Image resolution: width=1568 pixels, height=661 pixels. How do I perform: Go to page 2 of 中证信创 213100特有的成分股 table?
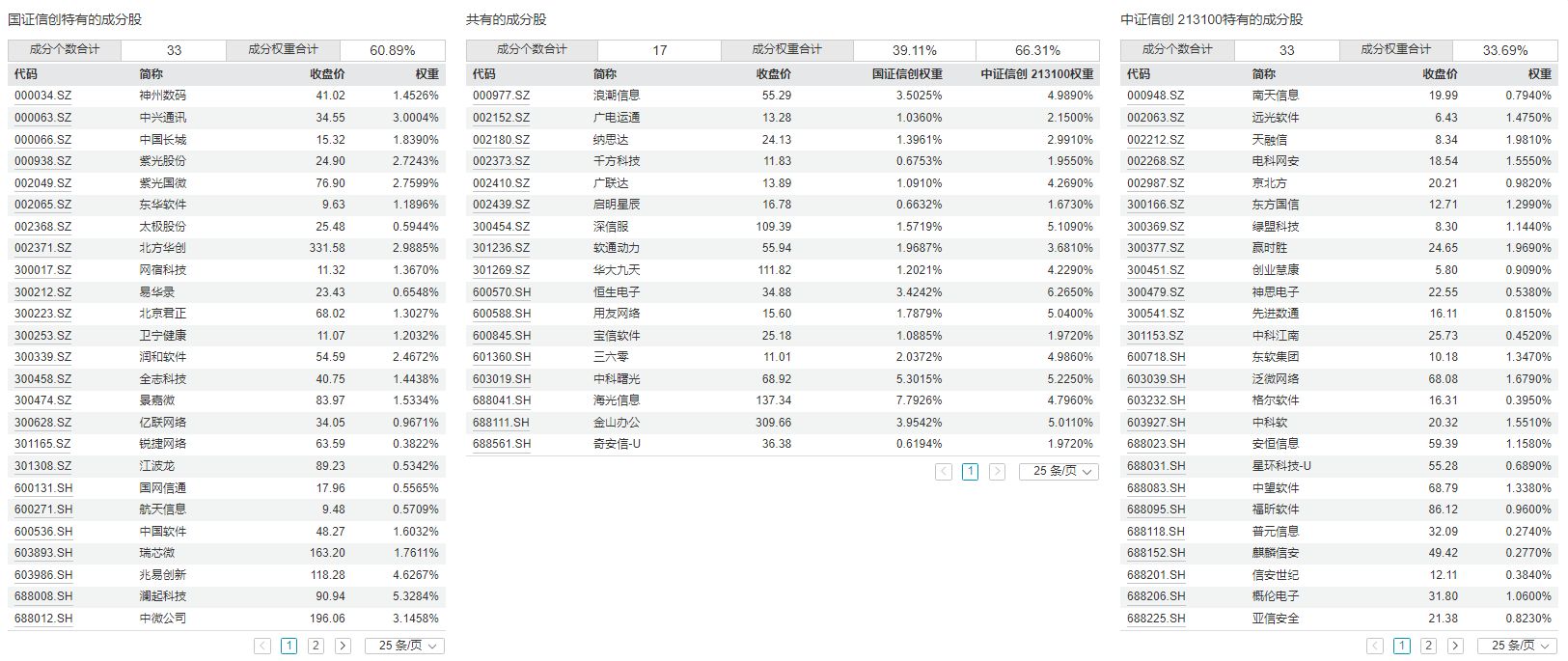(x=1429, y=646)
